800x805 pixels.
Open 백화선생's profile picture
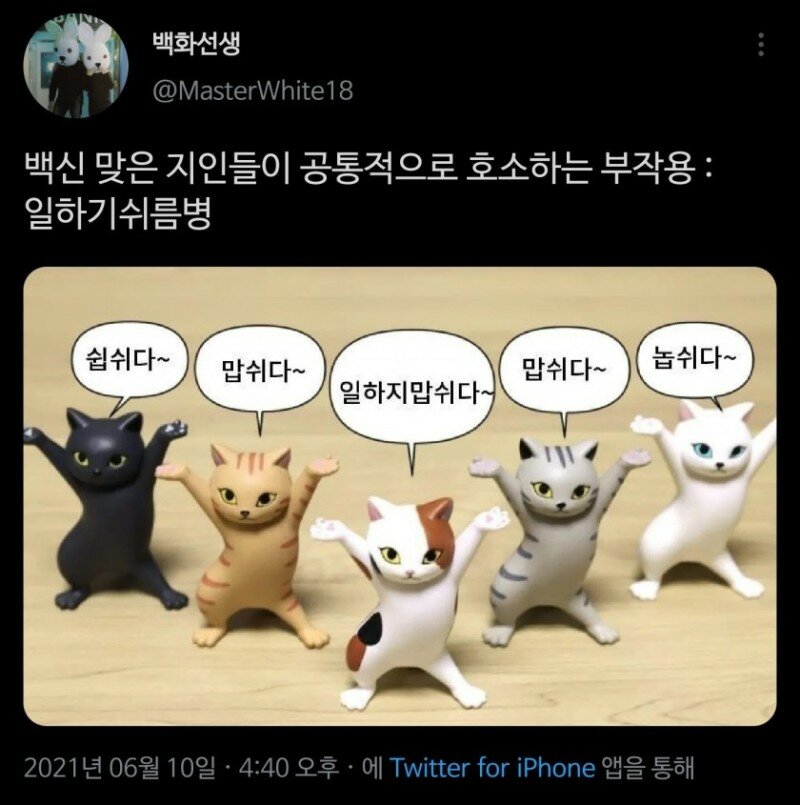[76, 66]
